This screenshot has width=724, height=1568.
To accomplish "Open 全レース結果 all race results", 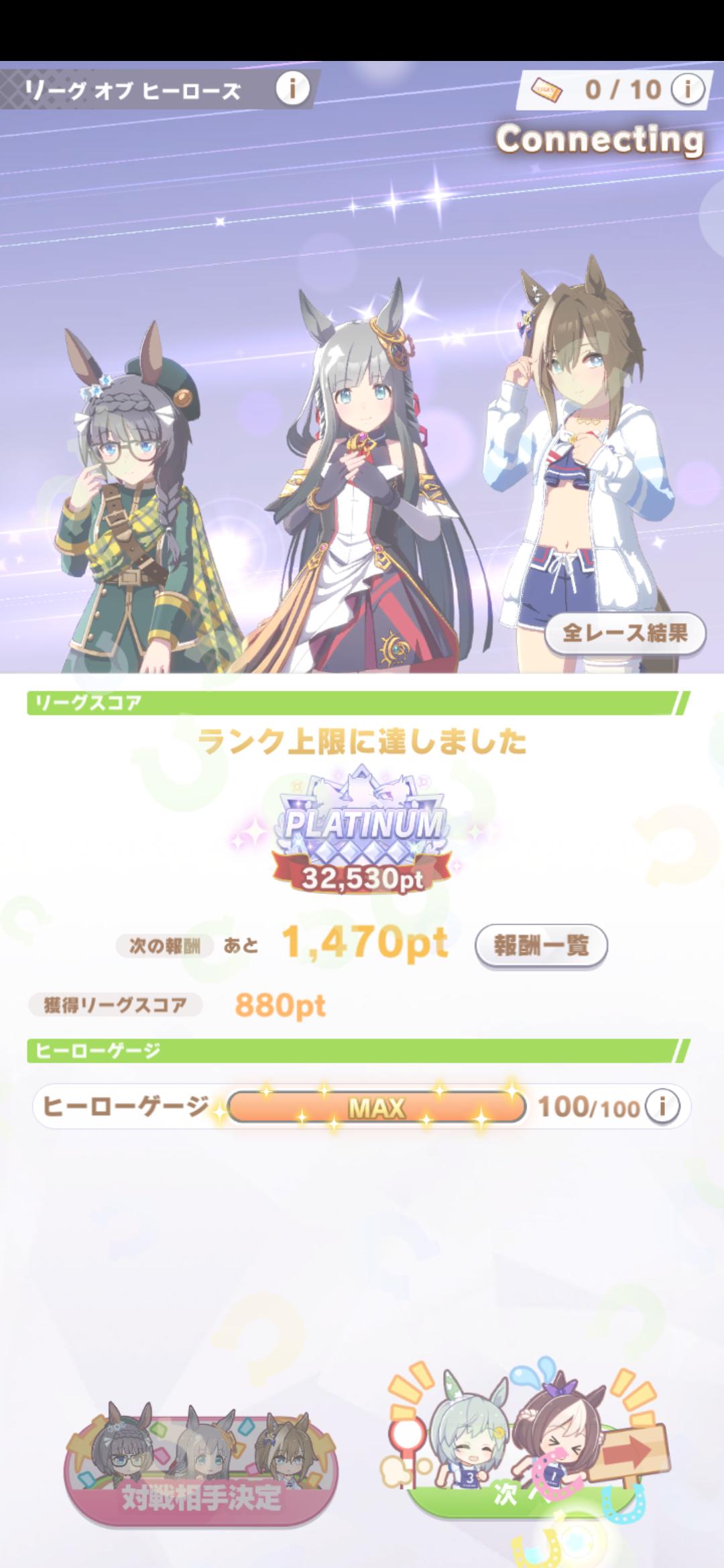I will (x=625, y=633).
